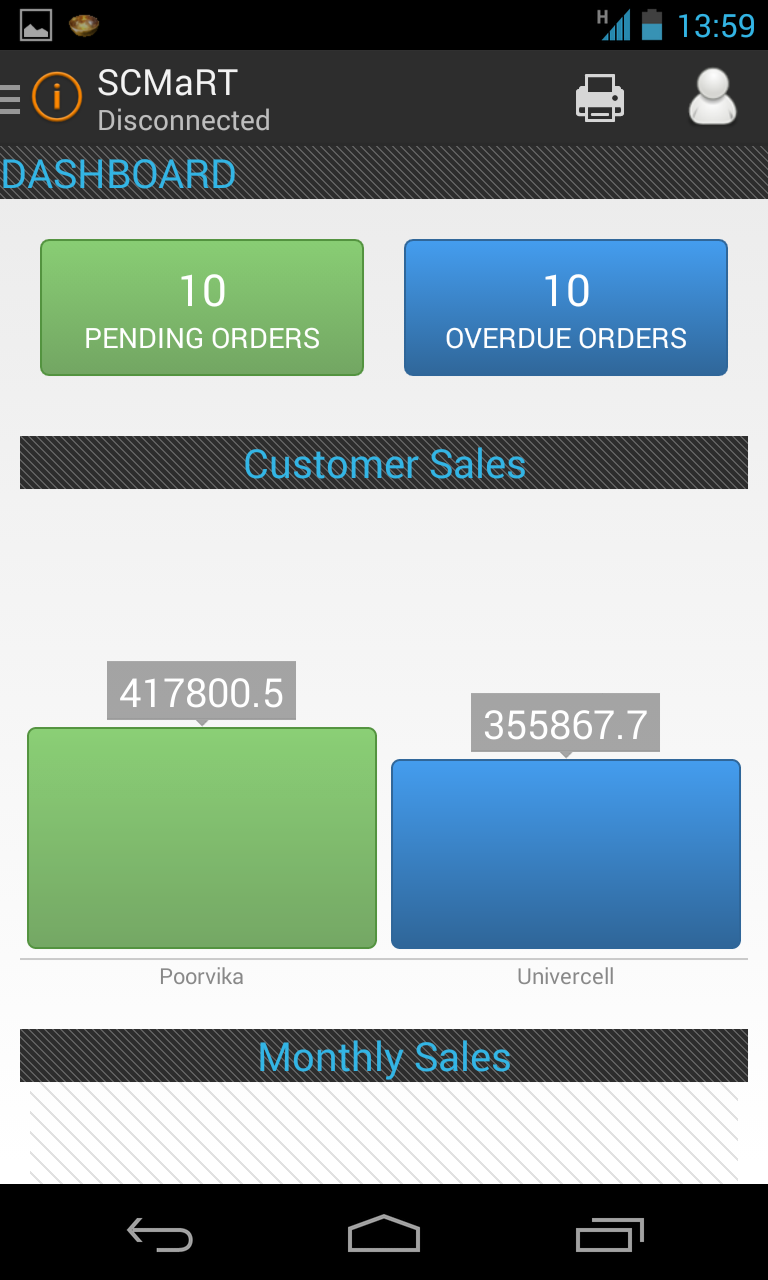
Task: Select the Poorvika sales bar
Action: [x=202, y=838]
